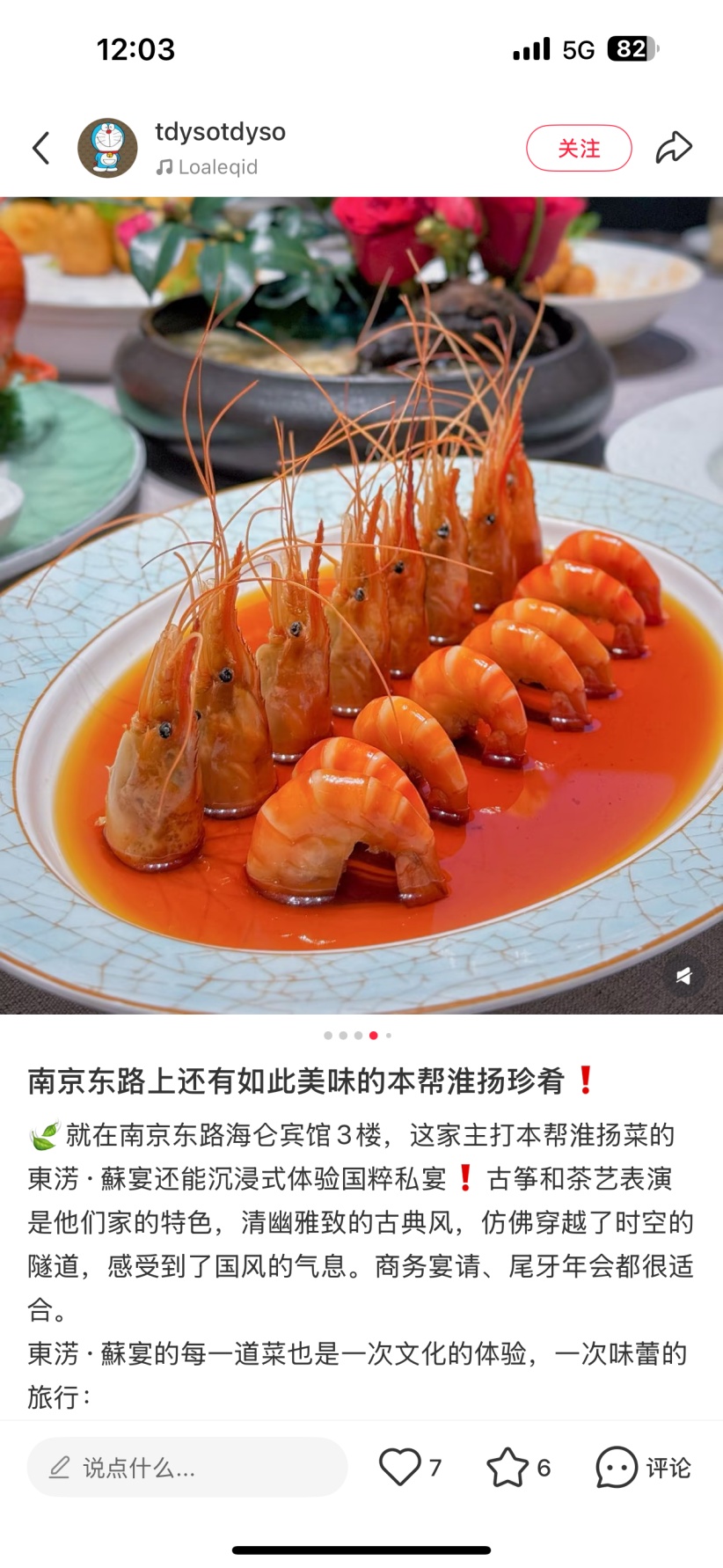The height and width of the screenshot is (1568, 723).
Task: Tap the 说点什么 comment input field
Action: 187,1467
